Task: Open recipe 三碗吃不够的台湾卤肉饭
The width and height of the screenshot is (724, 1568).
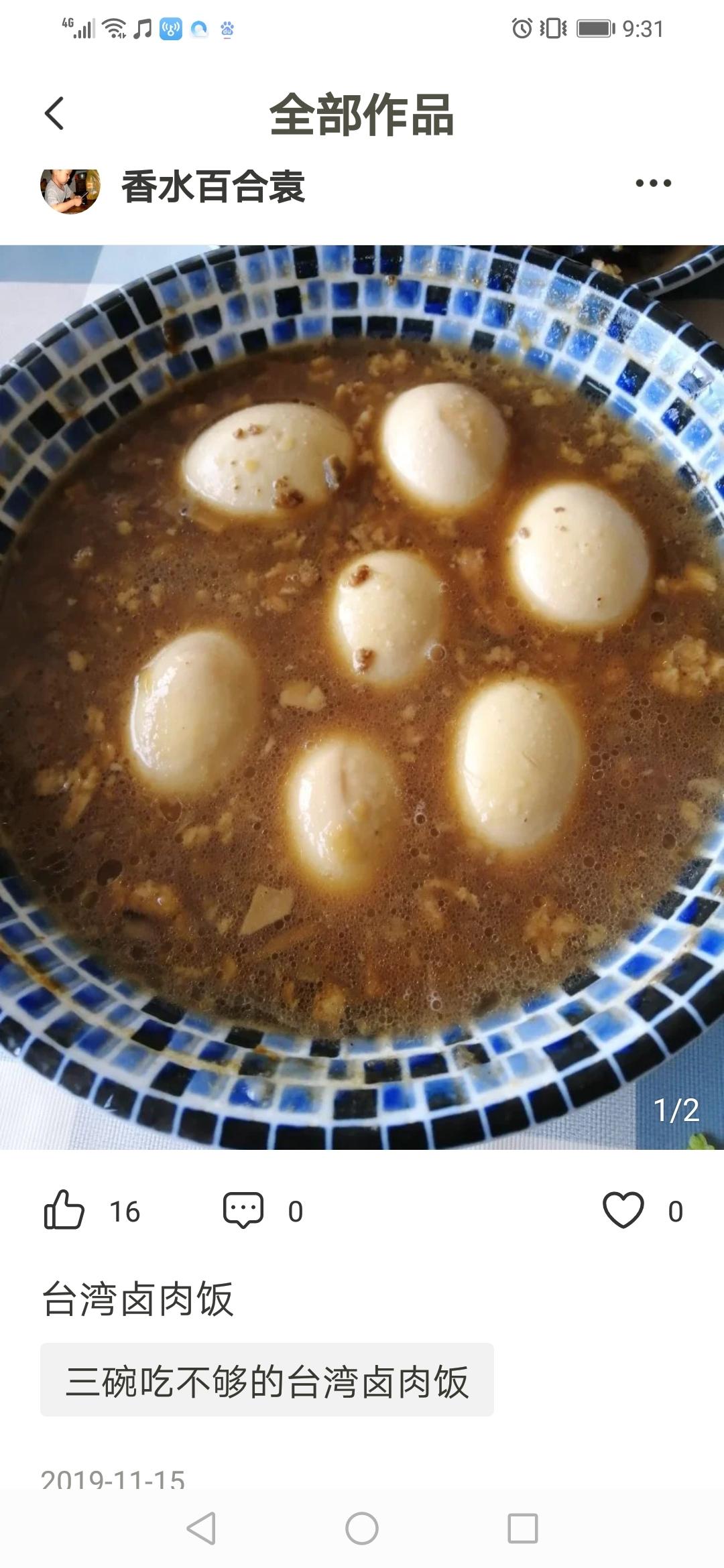Action: point(267,1382)
